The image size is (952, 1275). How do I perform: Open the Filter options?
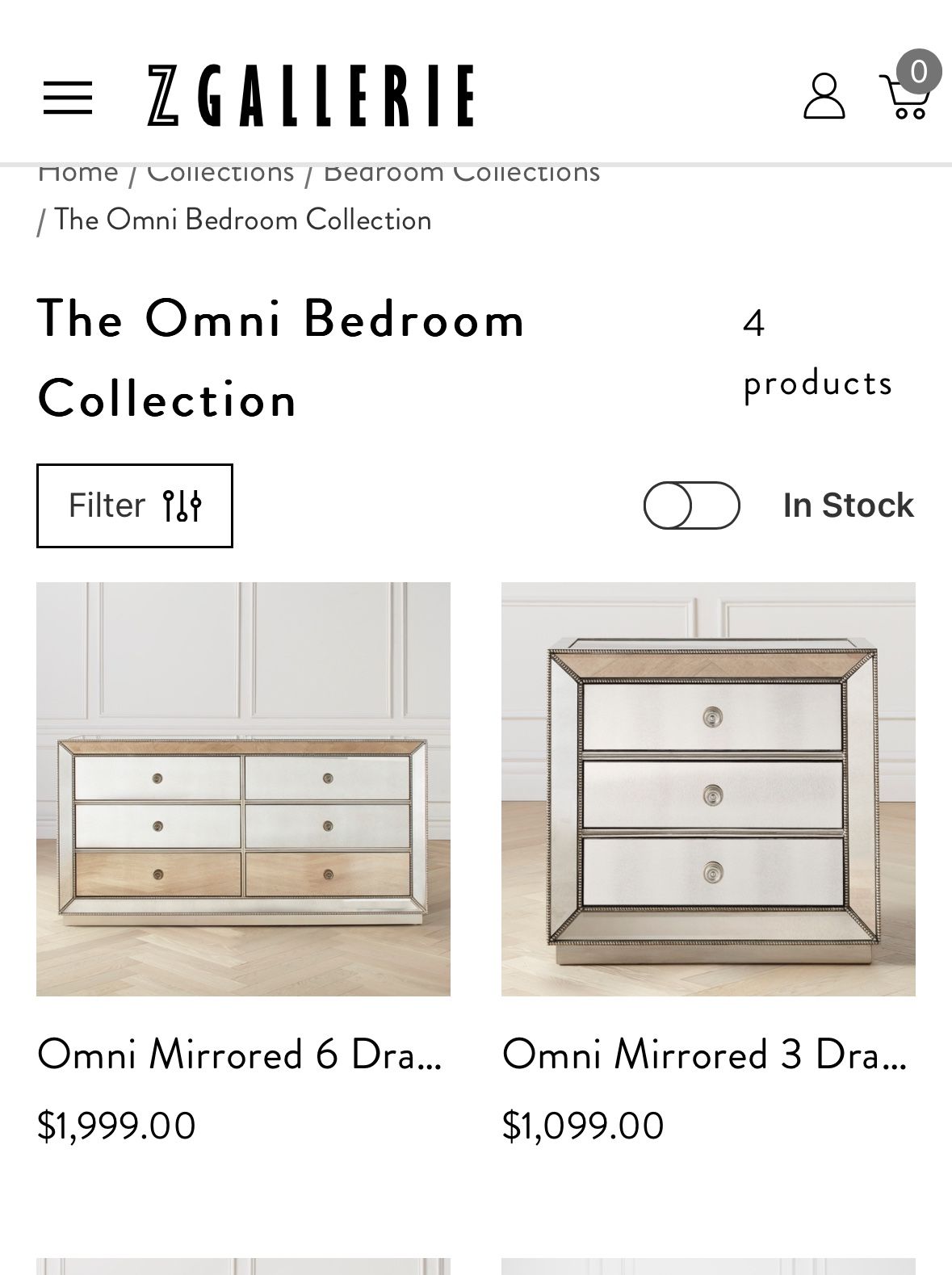tap(135, 505)
